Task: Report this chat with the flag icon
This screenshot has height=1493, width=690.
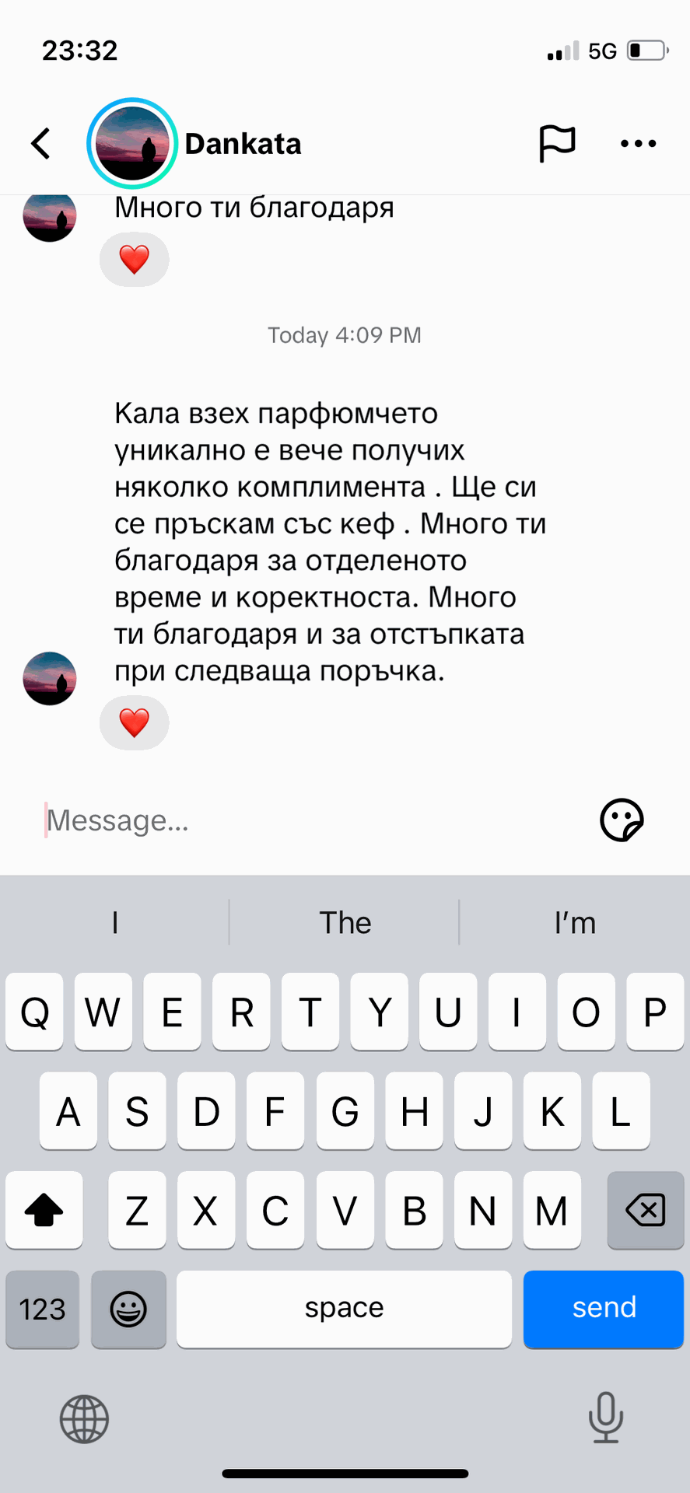Action: tap(557, 144)
